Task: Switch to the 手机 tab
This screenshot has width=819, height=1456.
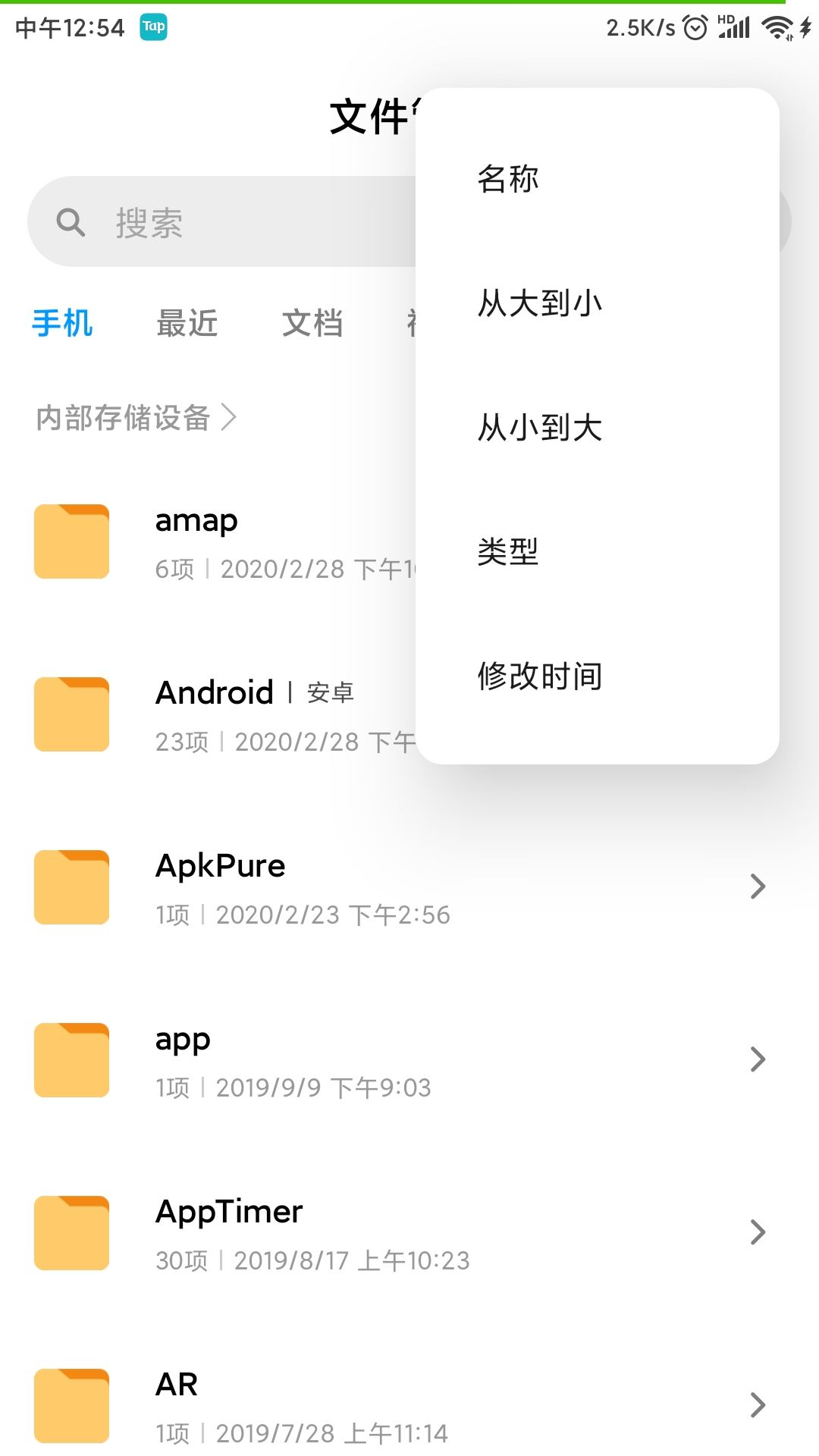Action: [x=62, y=323]
